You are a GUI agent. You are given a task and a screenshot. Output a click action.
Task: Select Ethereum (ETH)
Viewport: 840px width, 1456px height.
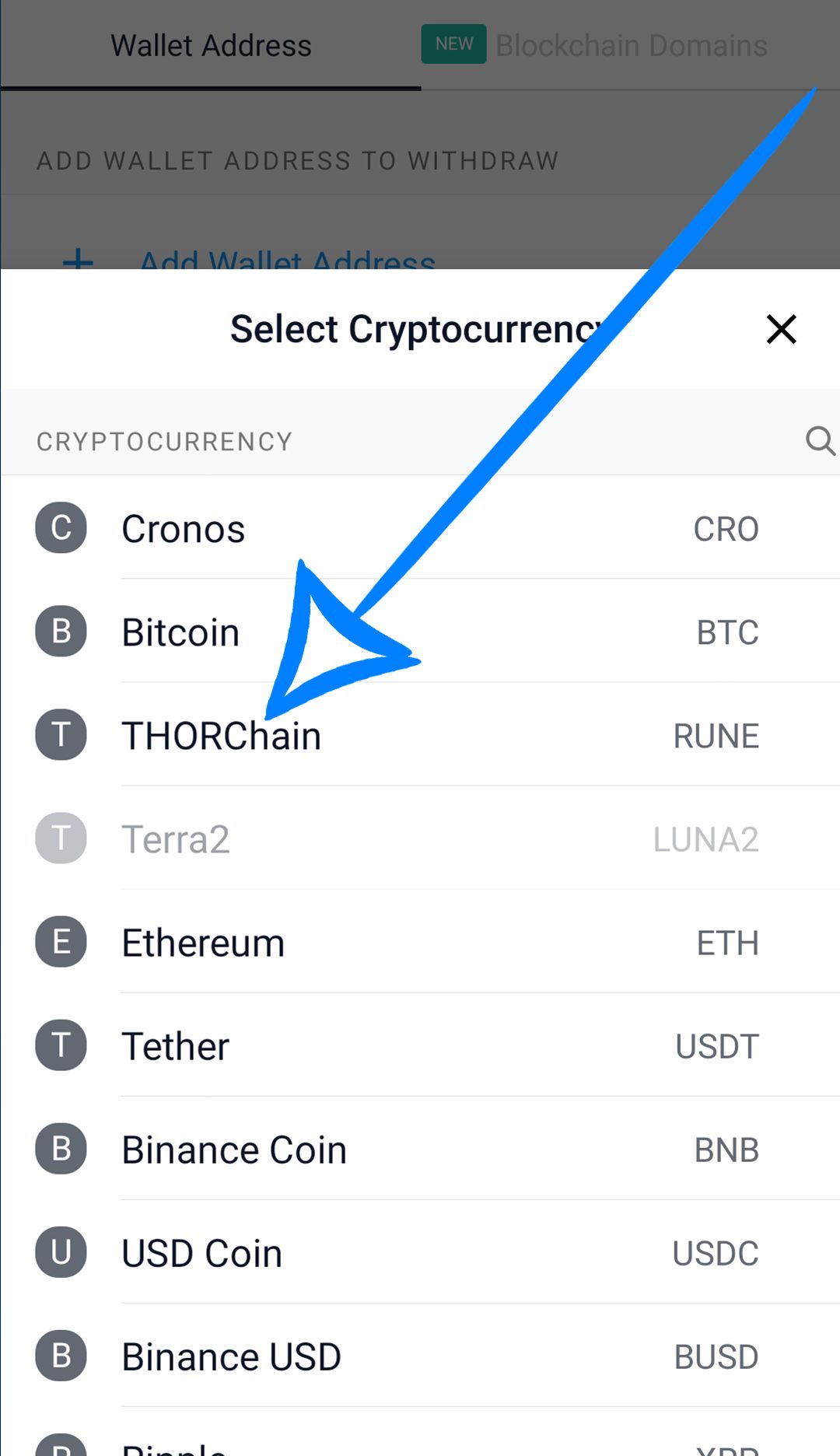pyautogui.click(x=420, y=941)
